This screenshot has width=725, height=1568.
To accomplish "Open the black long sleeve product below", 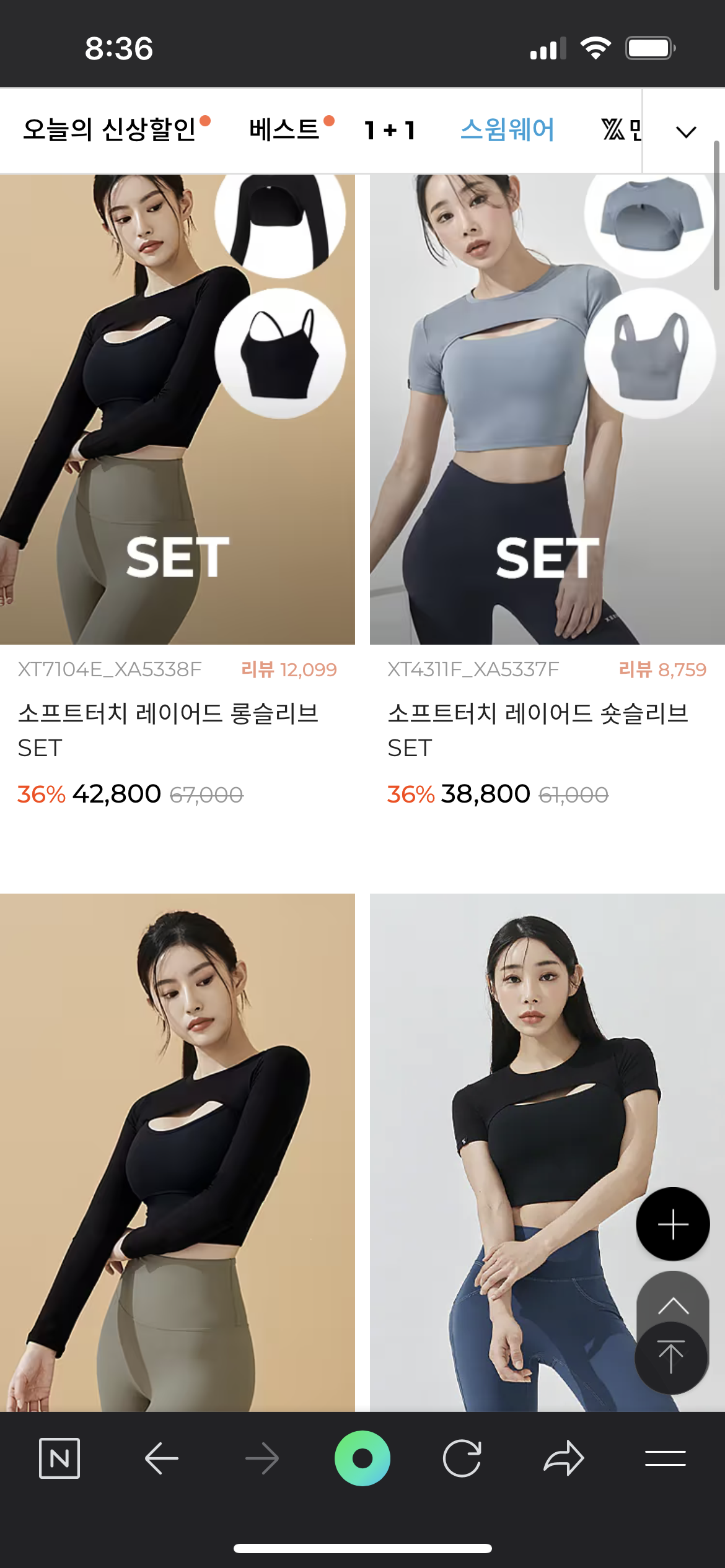I will 177,1152.
